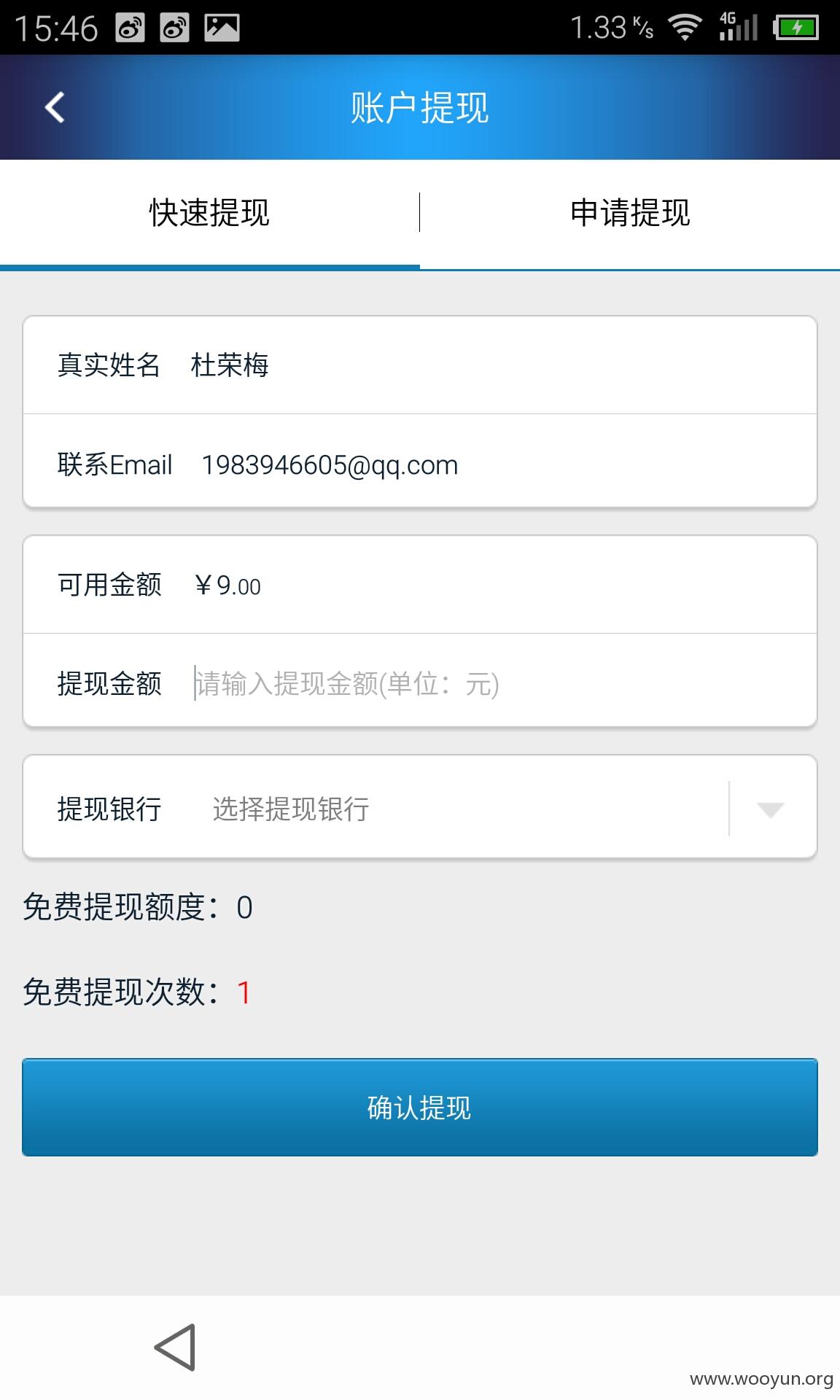
Task: Tap the system back button
Action: pyautogui.click(x=176, y=1347)
